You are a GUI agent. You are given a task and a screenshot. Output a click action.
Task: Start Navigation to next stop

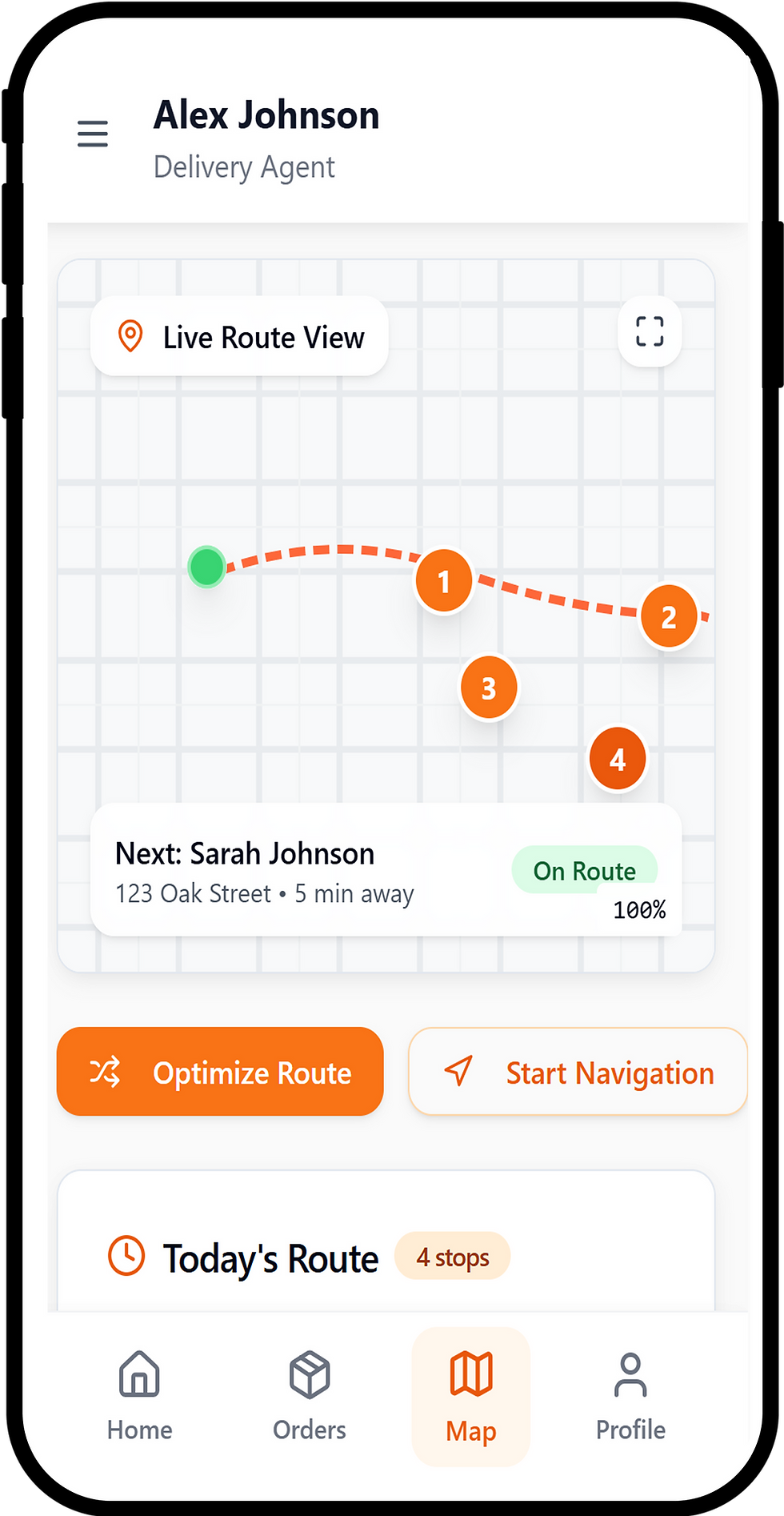578,1072
